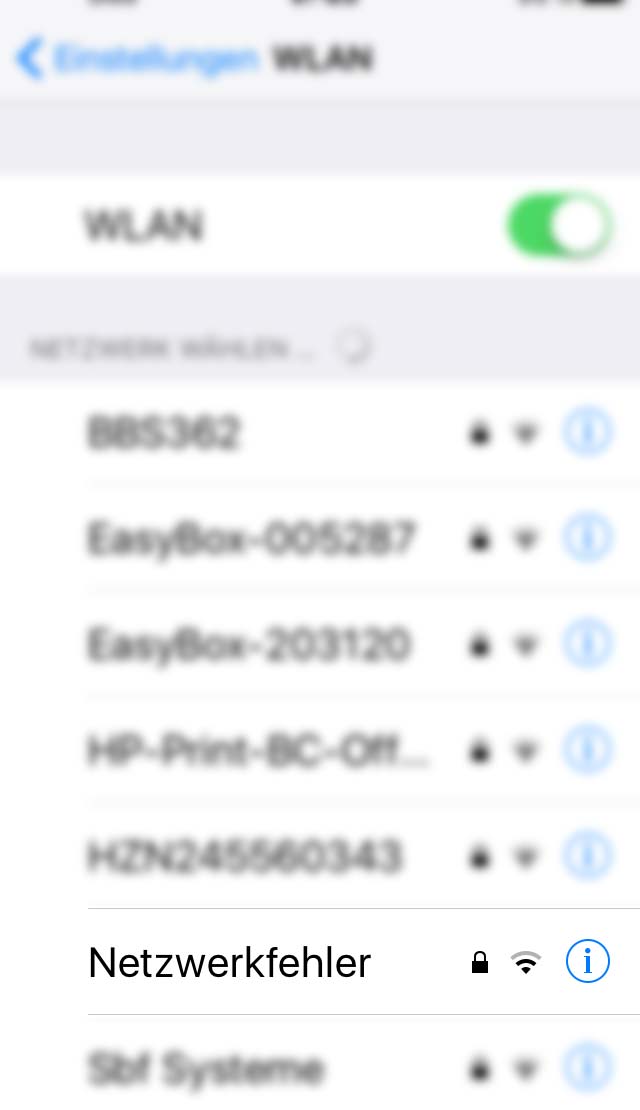The width and height of the screenshot is (640, 1110).
Task: Connect to the HP-Print-BC-Off network
Action: click(258, 751)
